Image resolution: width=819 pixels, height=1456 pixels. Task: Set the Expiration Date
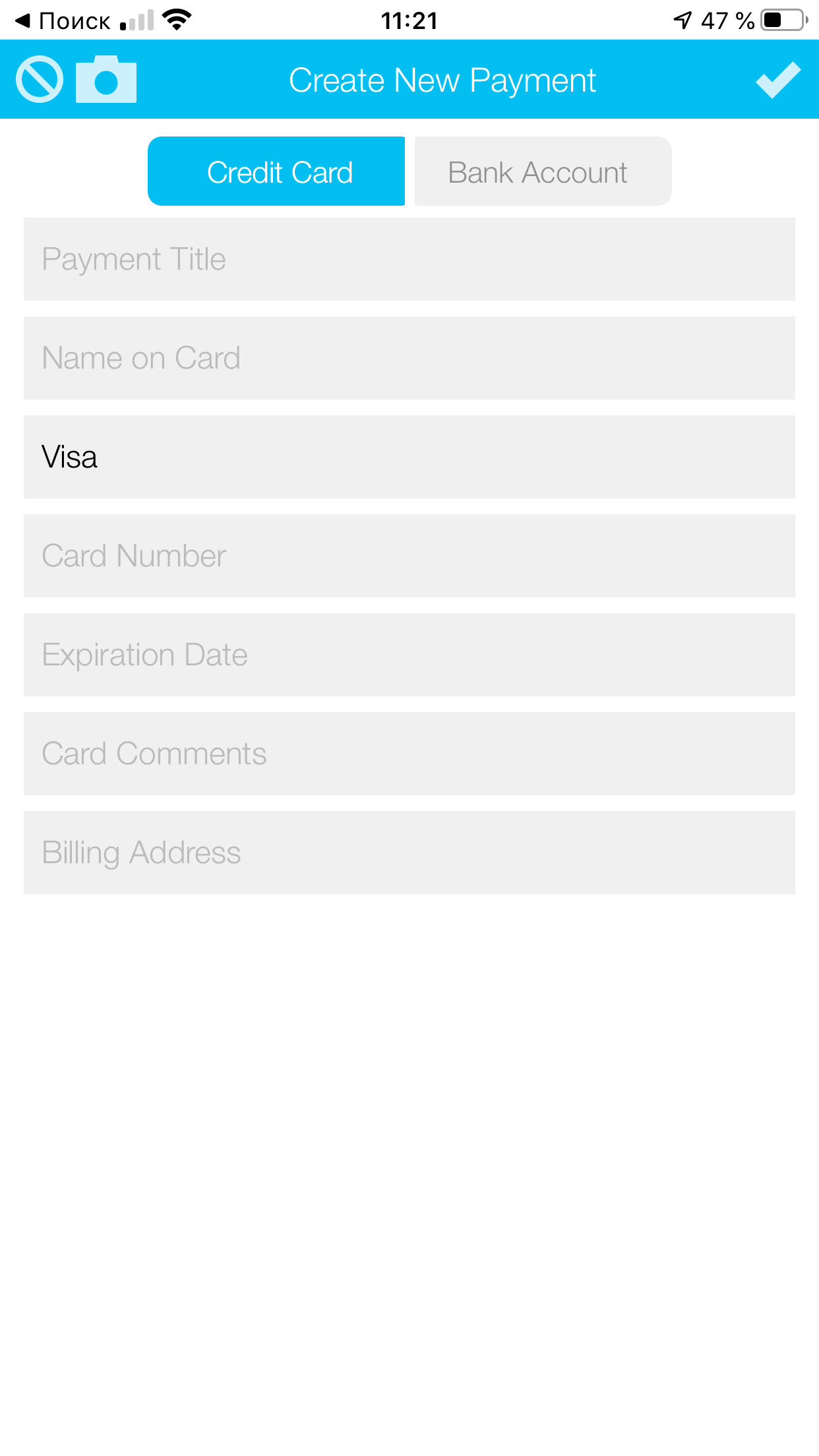click(x=409, y=655)
